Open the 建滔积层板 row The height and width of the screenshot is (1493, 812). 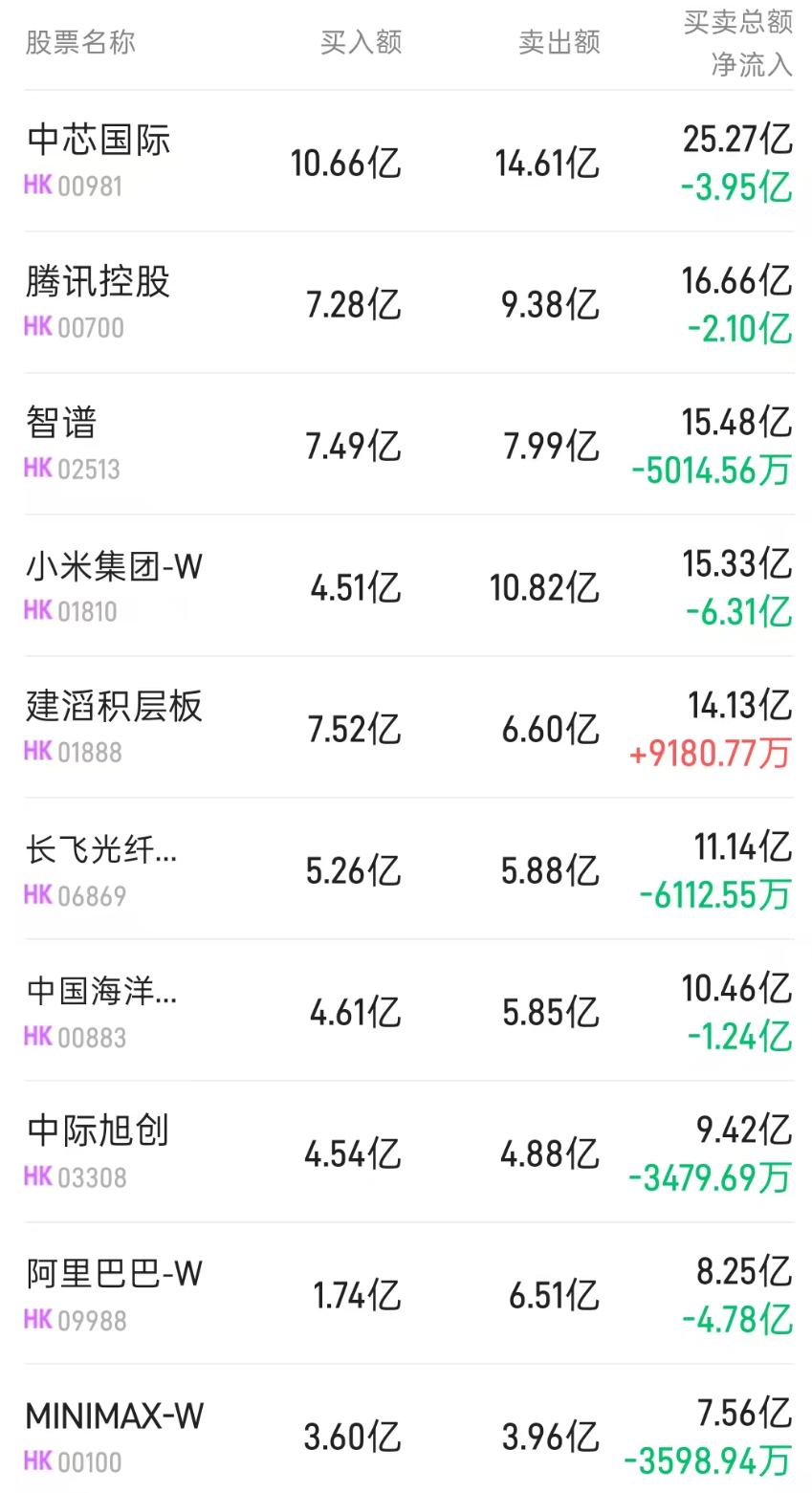408,728
